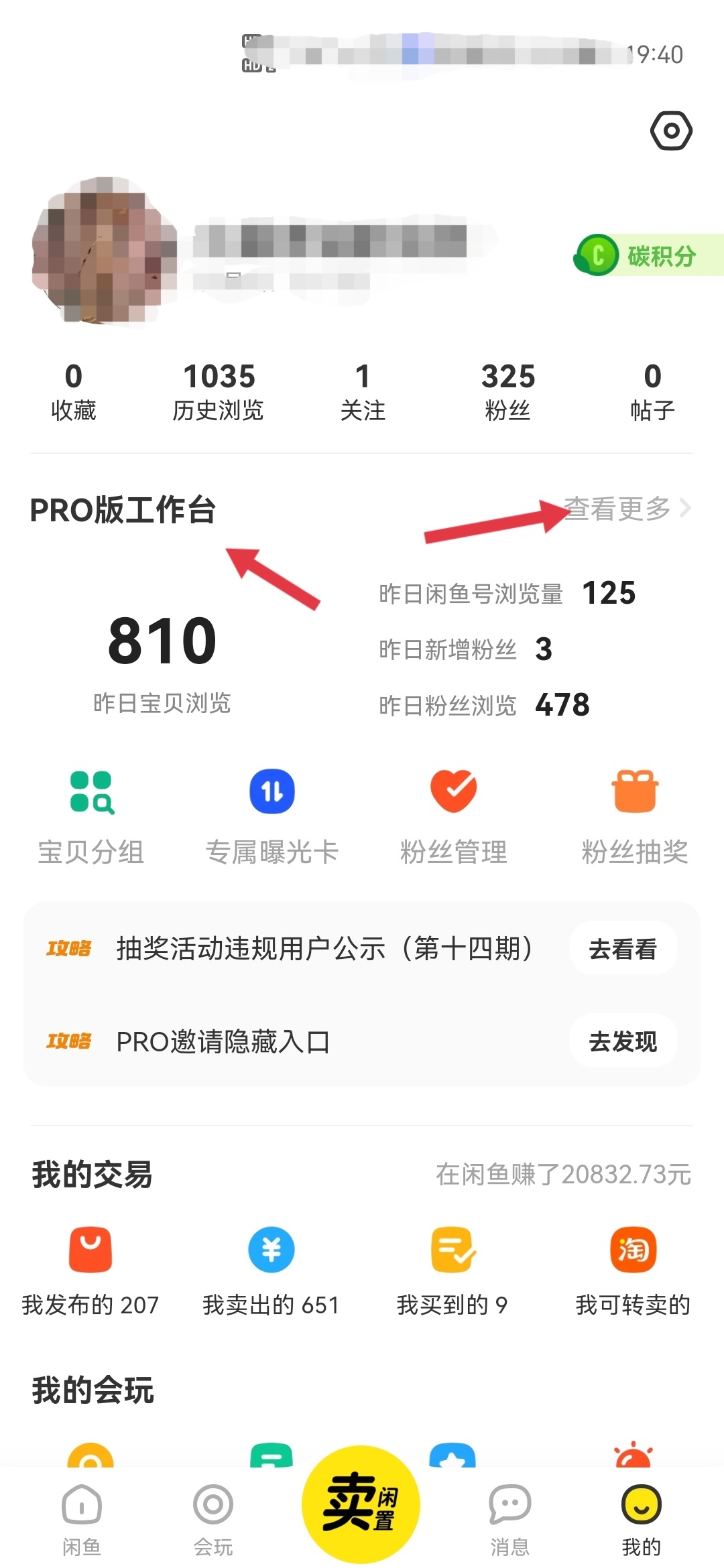The height and width of the screenshot is (1568, 724).
Task: Open 我可转卖的 resellable items
Action: [633, 1270]
